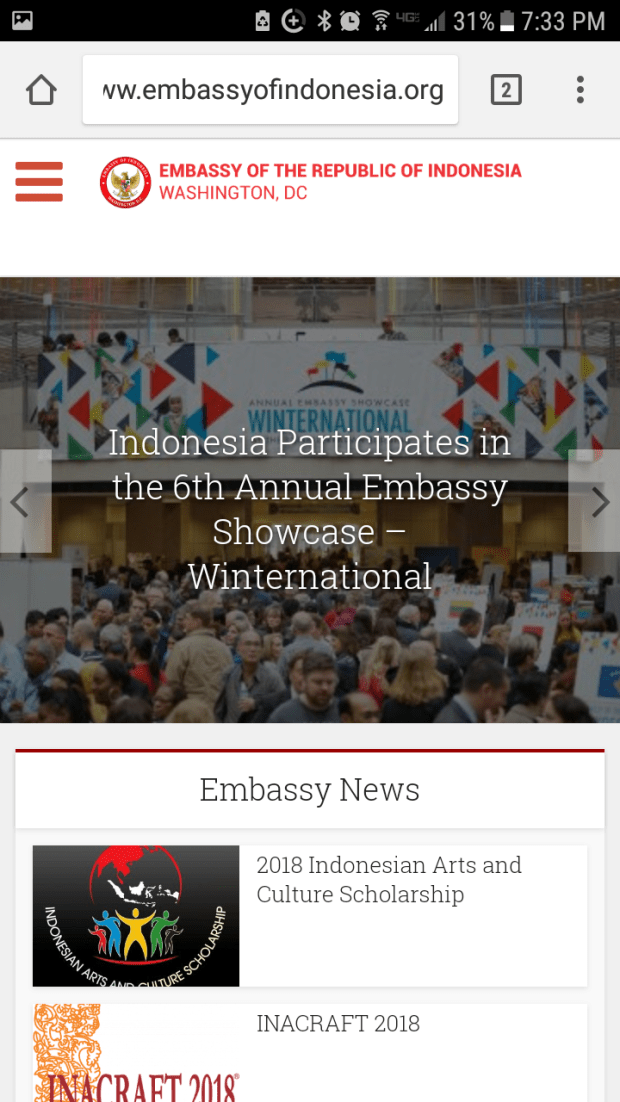Open the Winternational Embassy Showcase article
The height and width of the screenshot is (1102, 620).
[310, 509]
